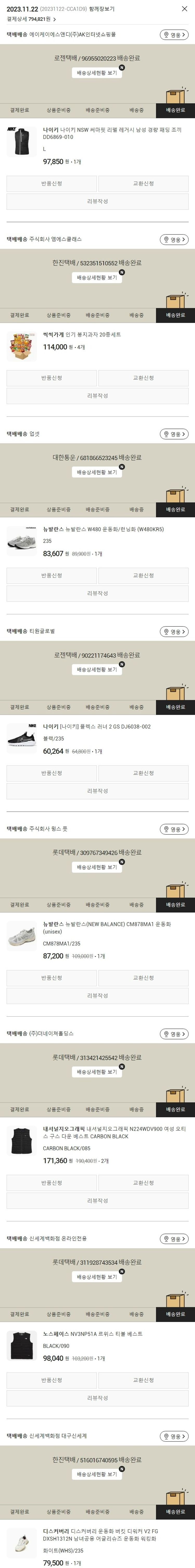The image size is (195, 1568).
Task: View delivery status for 한진택배 532351510552
Action: 97,277
